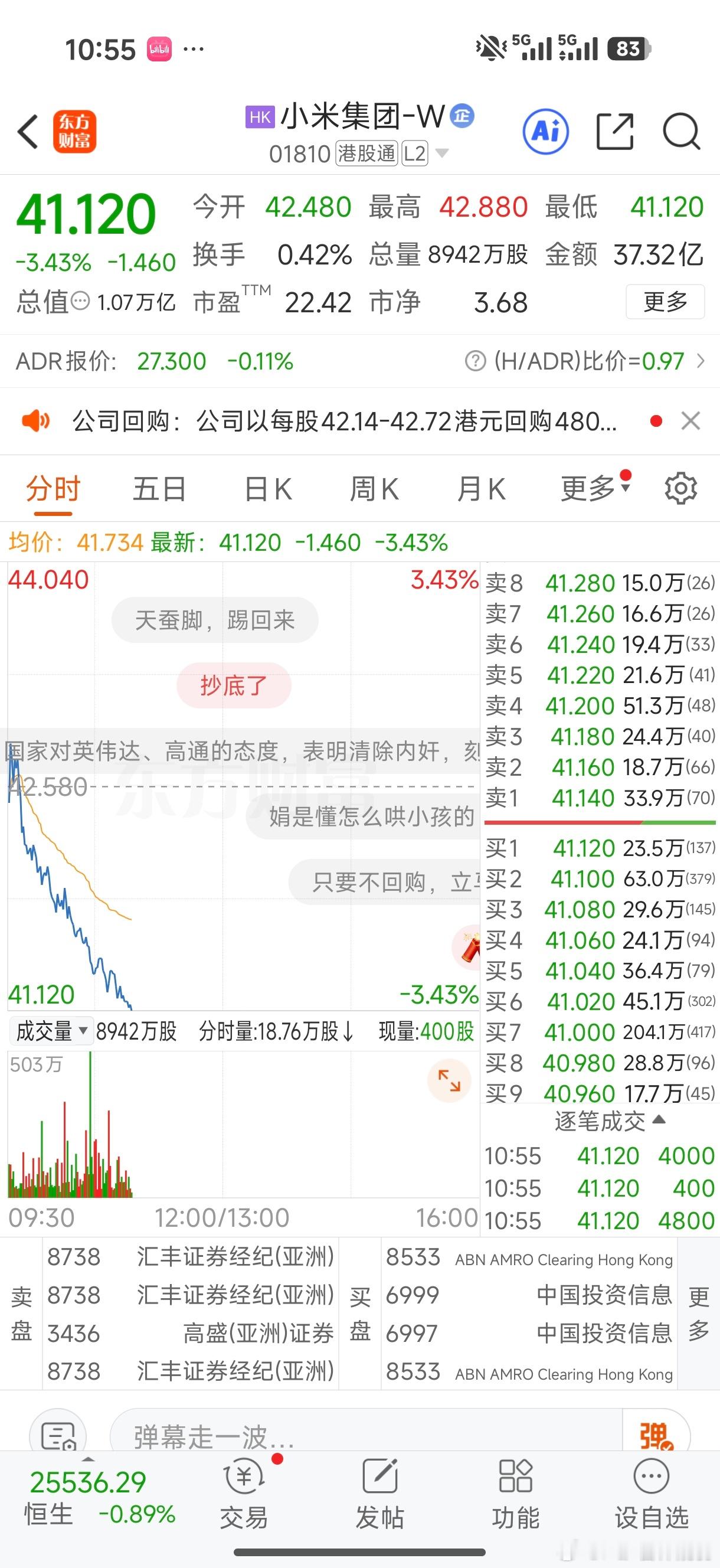Open the chart settings gear icon
Screen dimensions: 720x1568
pyautogui.click(x=682, y=488)
